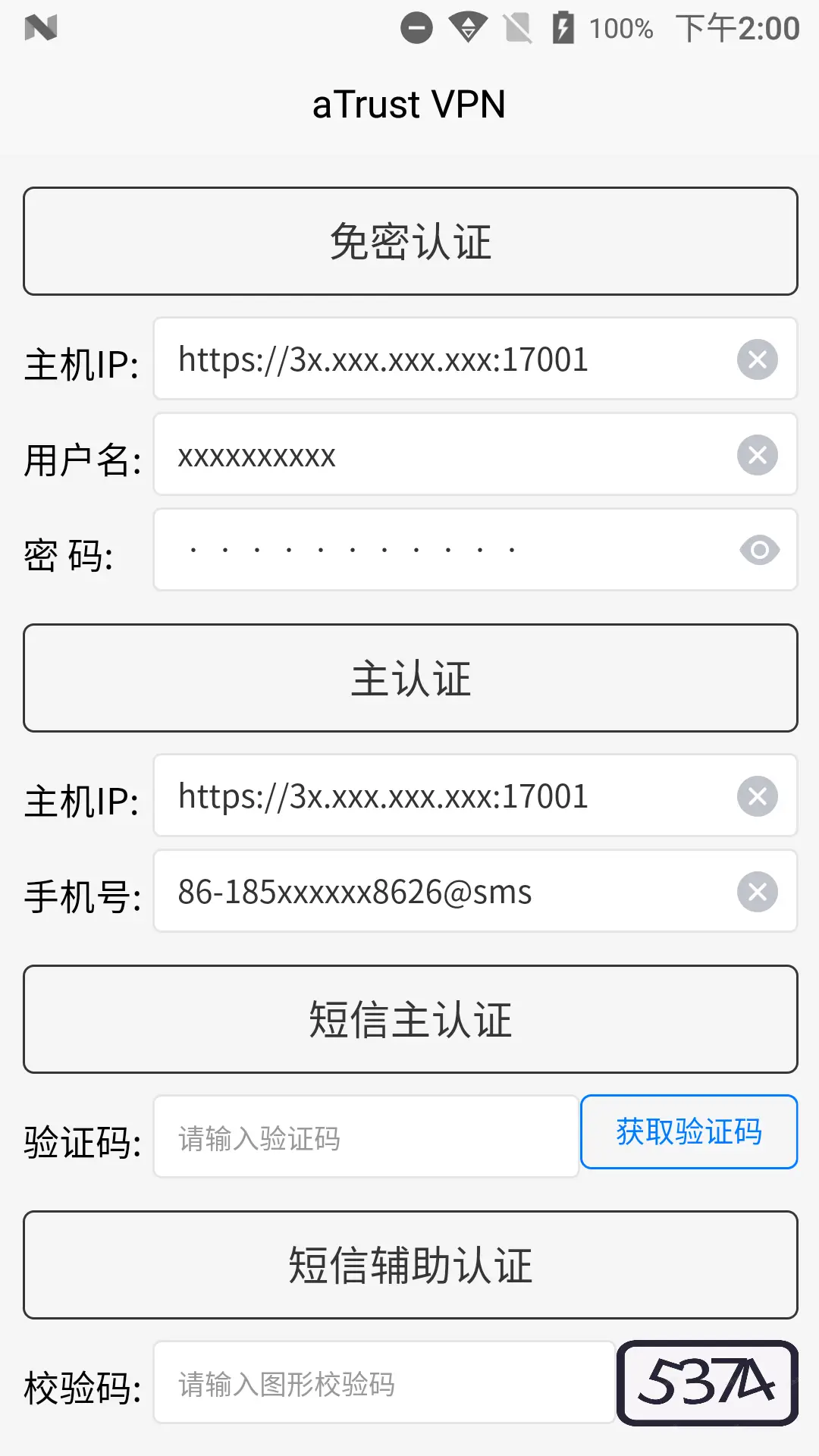
Task: Focus the 密码 password field
Action: (440, 550)
